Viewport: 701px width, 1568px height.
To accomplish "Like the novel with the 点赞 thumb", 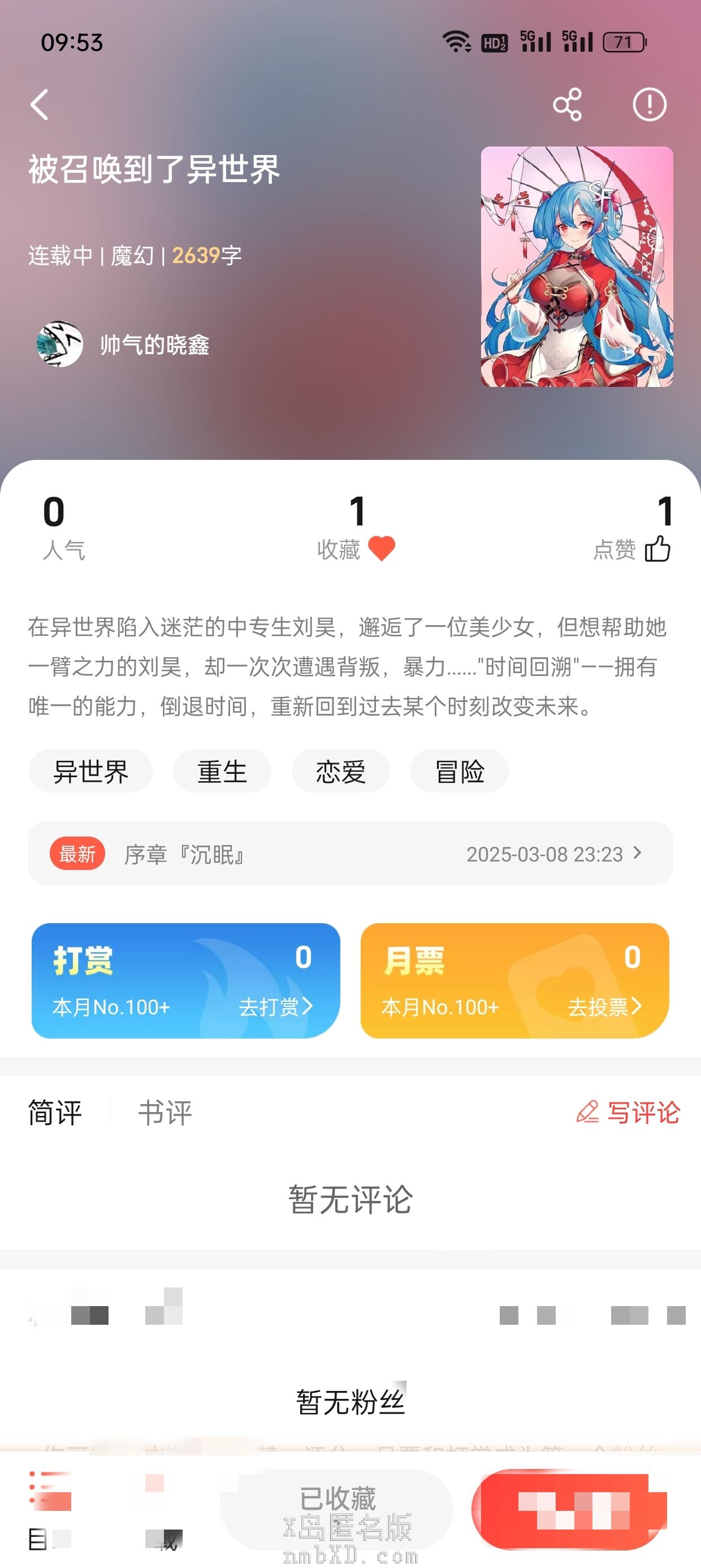I will 657,549.
